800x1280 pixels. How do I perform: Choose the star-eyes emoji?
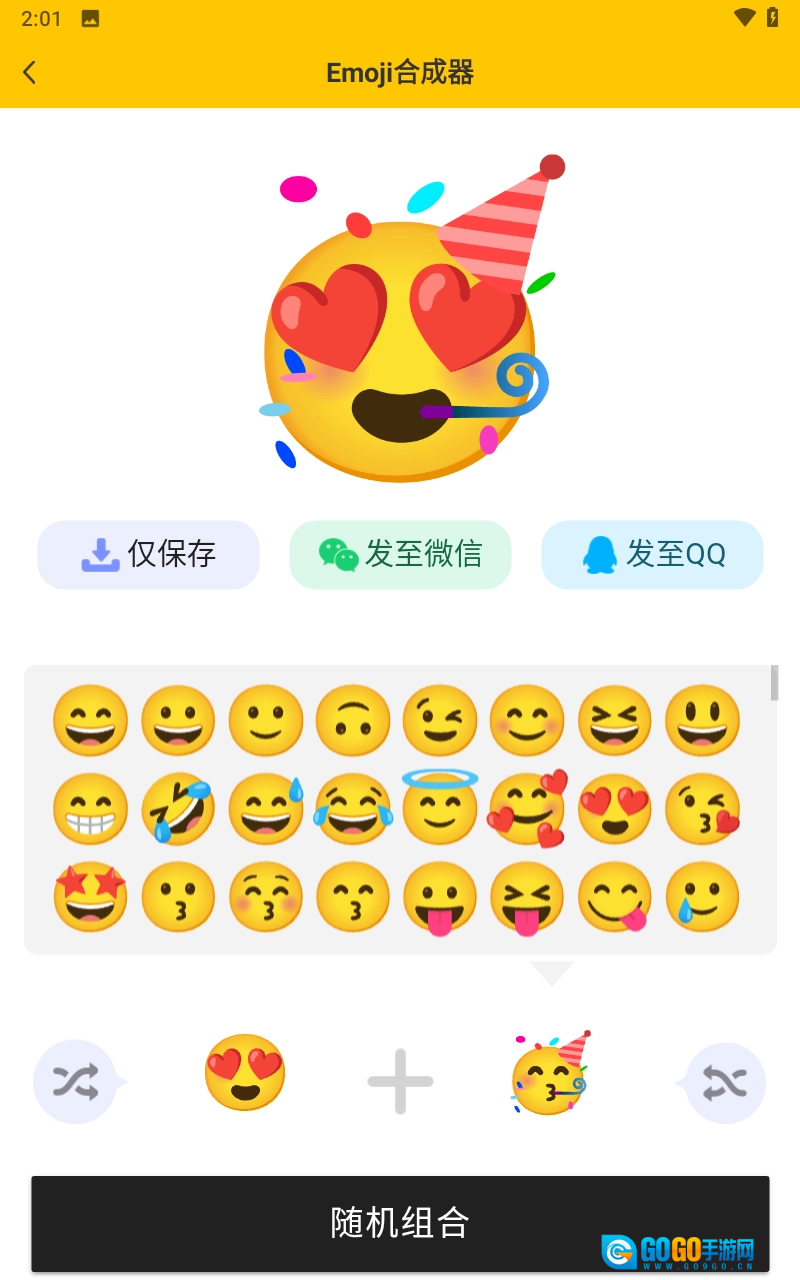coord(90,896)
